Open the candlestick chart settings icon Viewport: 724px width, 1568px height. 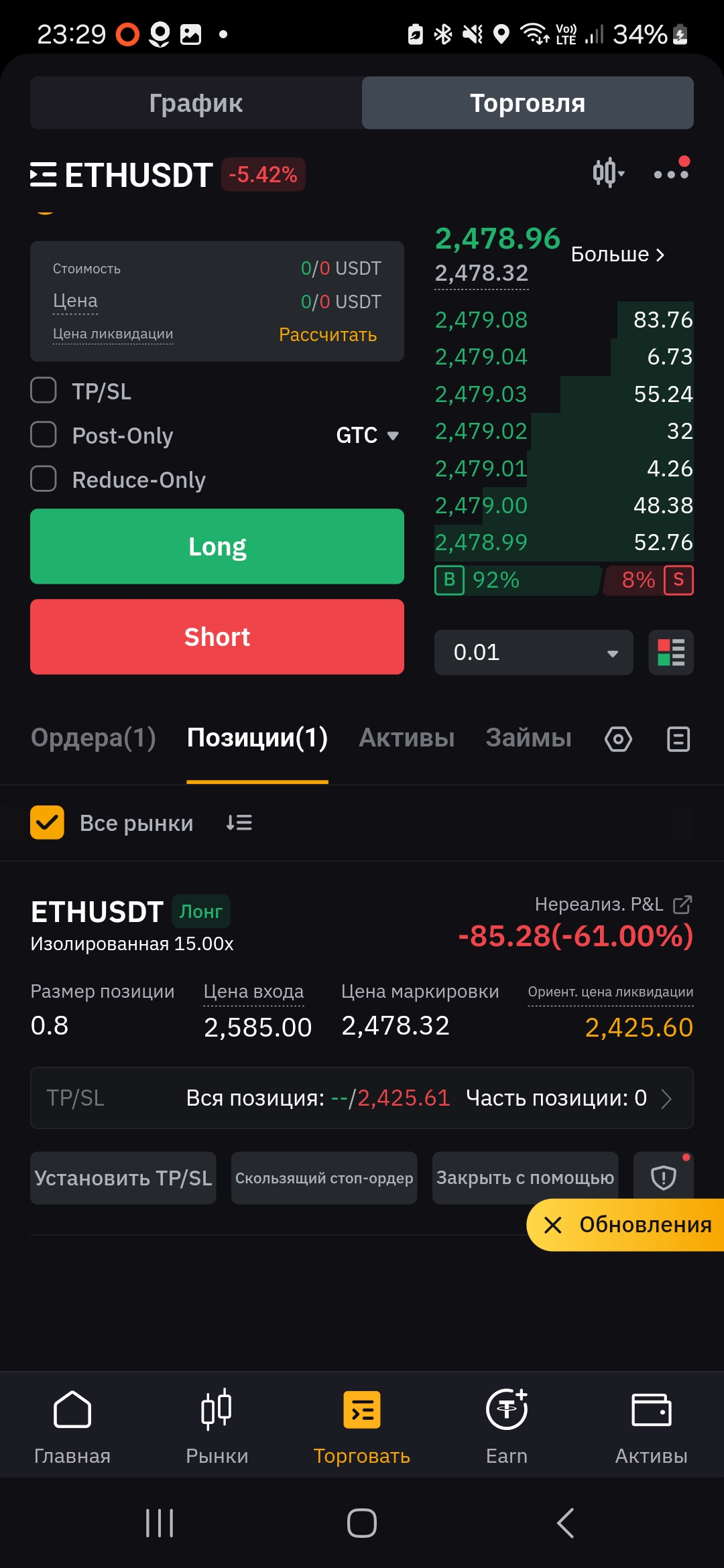(609, 173)
